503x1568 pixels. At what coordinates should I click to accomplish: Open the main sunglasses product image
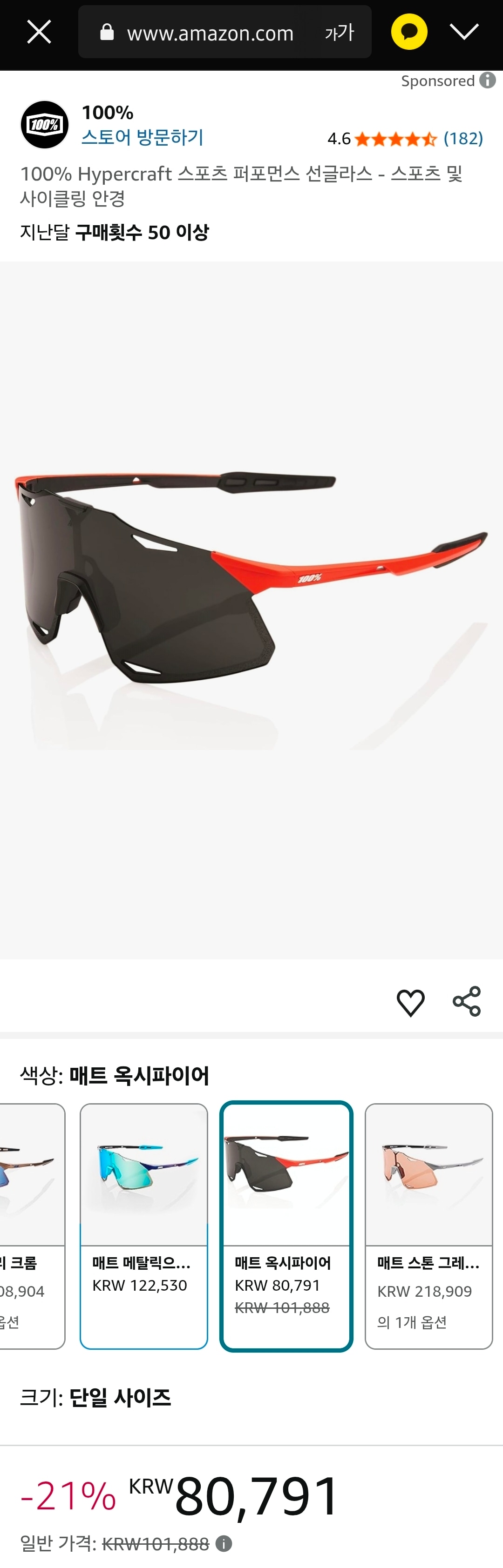click(x=251, y=609)
